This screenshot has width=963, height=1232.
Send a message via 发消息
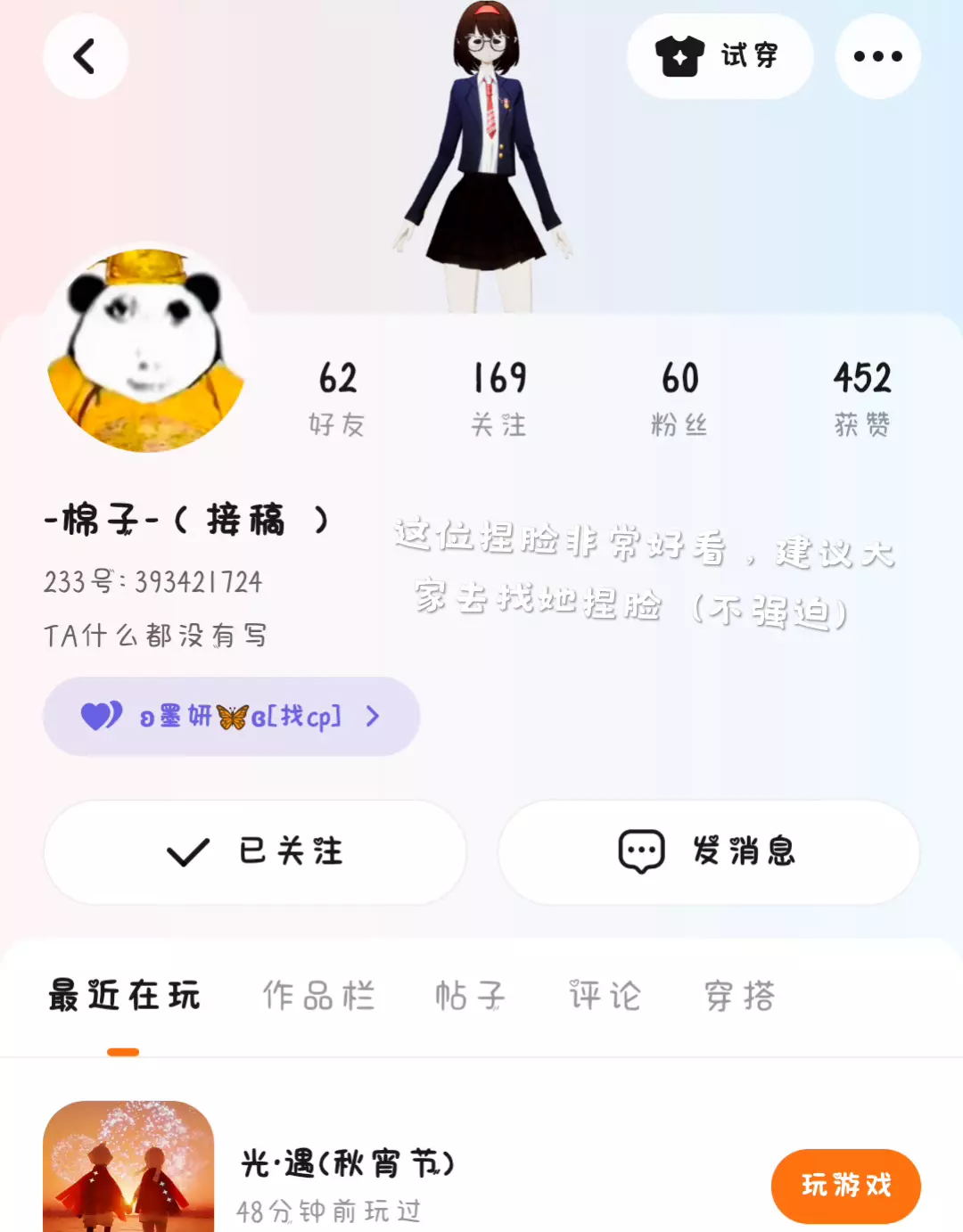[x=708, y=851]
